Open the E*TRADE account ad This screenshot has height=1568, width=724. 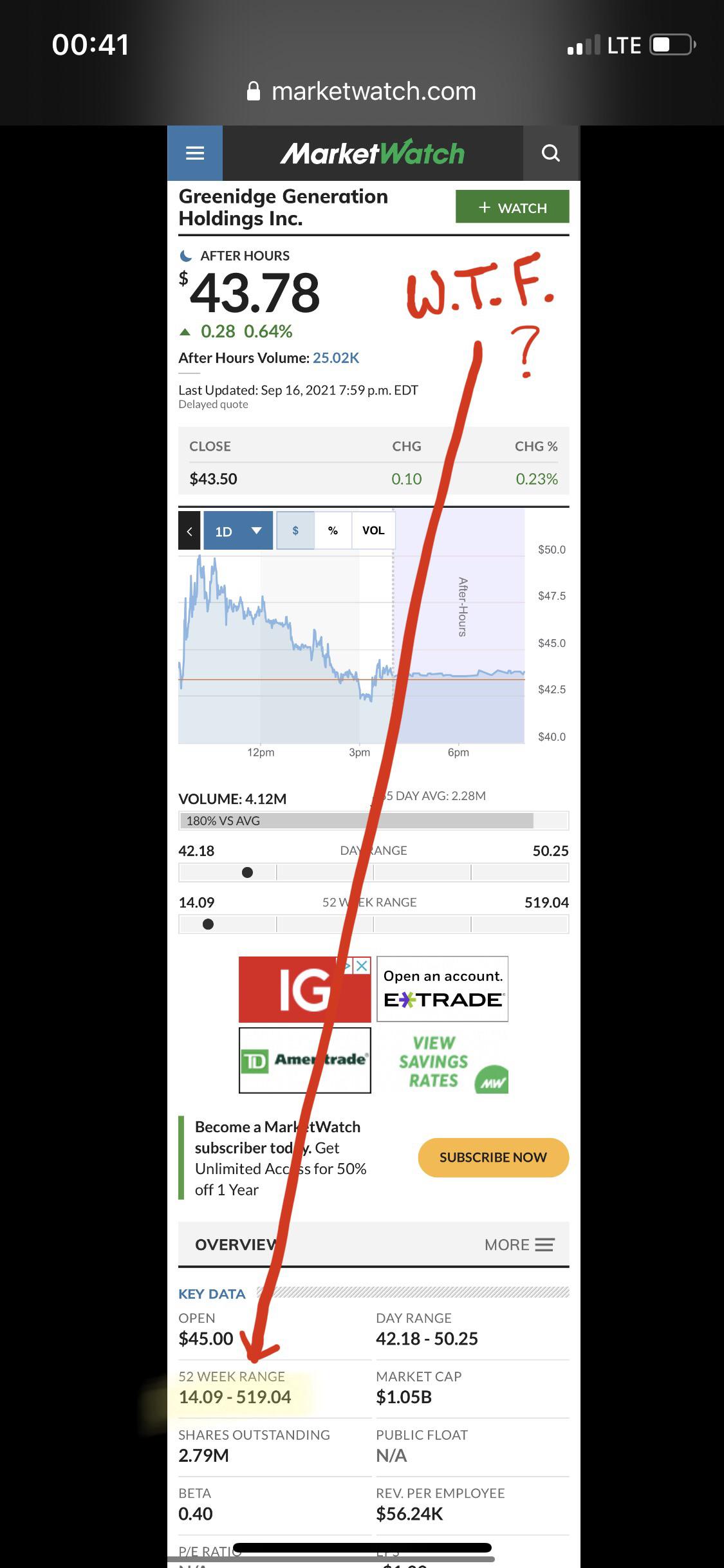[x=442, y=989]
